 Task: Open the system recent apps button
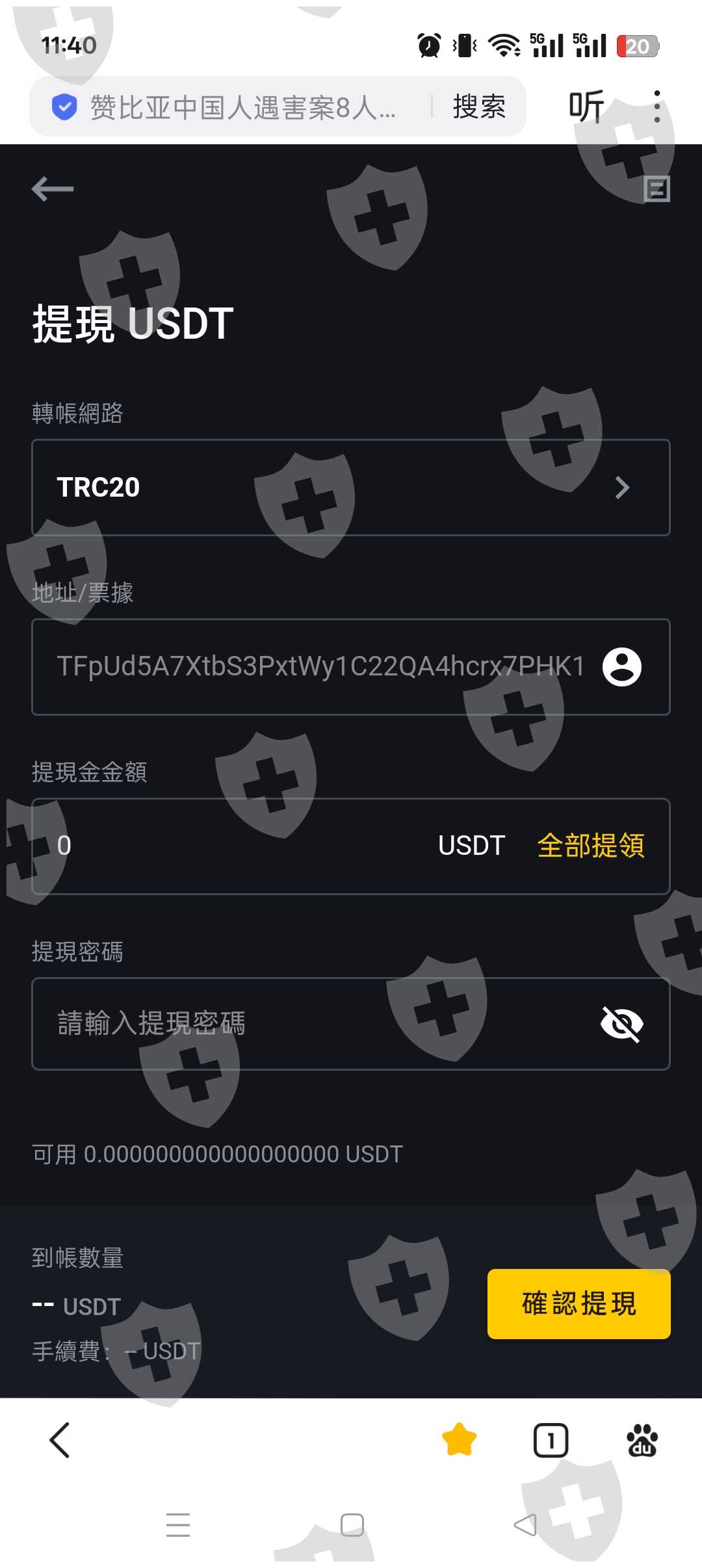(x=178, y=1525)
